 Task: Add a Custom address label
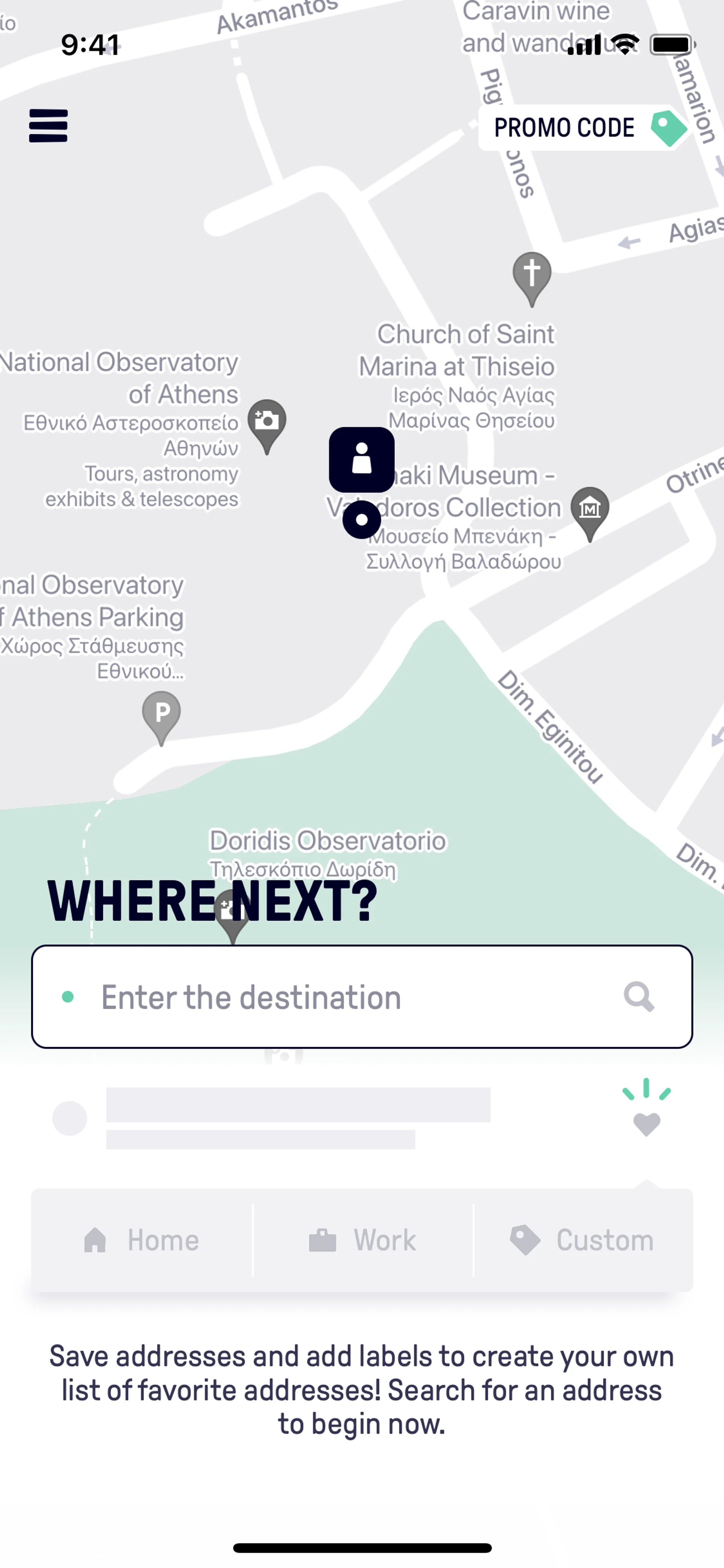point(582,1241)
